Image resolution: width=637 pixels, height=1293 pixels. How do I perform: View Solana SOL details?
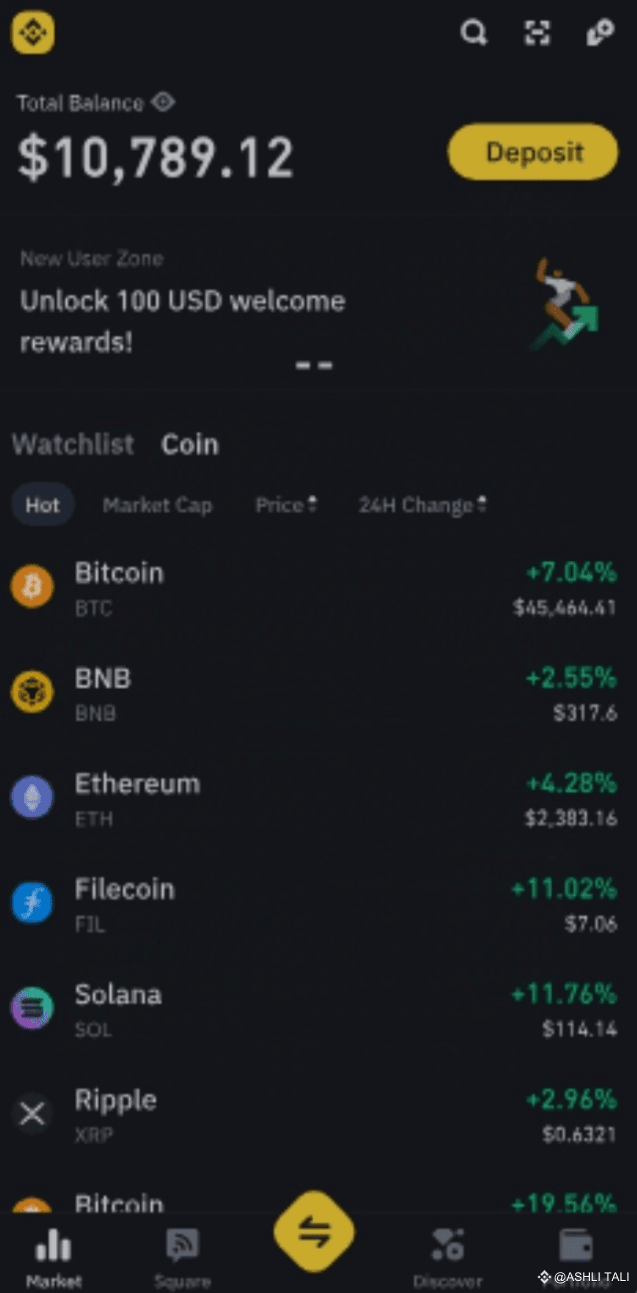318,1008
